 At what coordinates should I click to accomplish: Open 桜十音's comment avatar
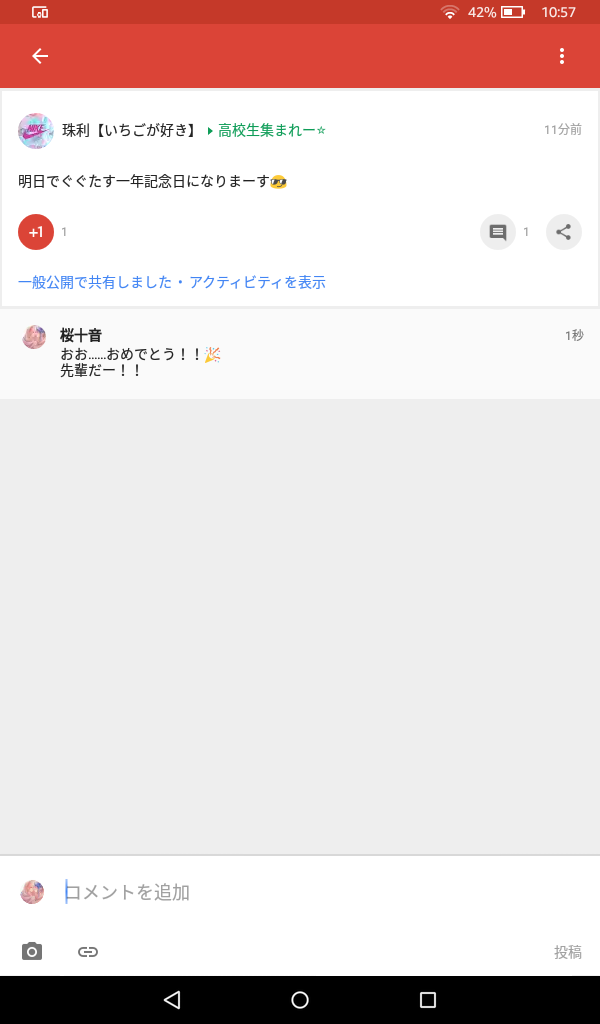(34, 338)
